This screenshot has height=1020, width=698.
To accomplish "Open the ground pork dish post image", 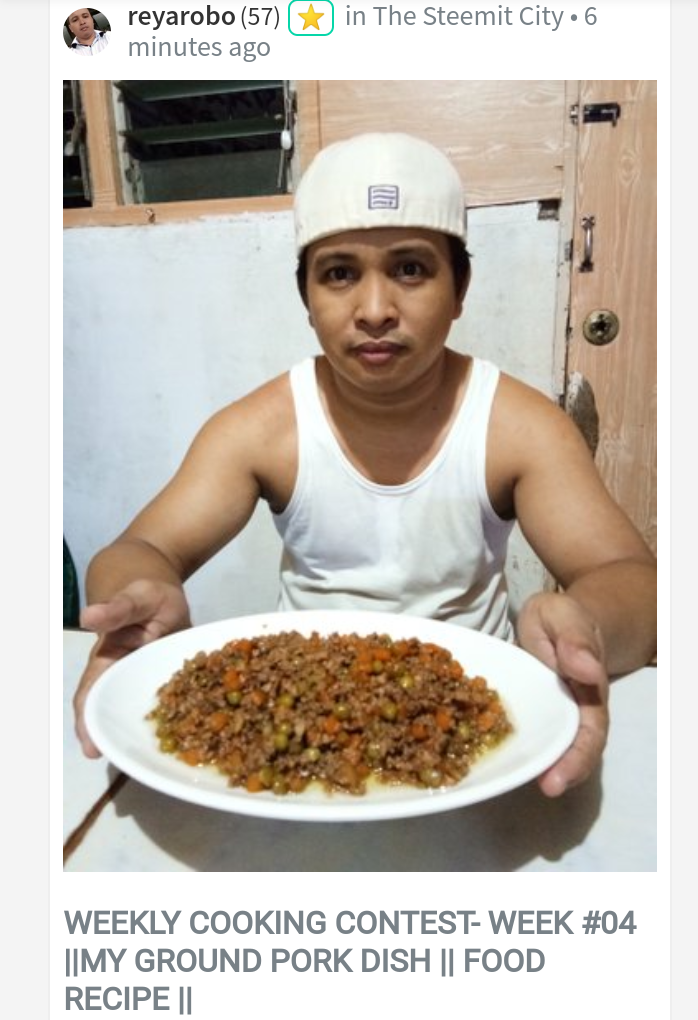I will 360,475.
